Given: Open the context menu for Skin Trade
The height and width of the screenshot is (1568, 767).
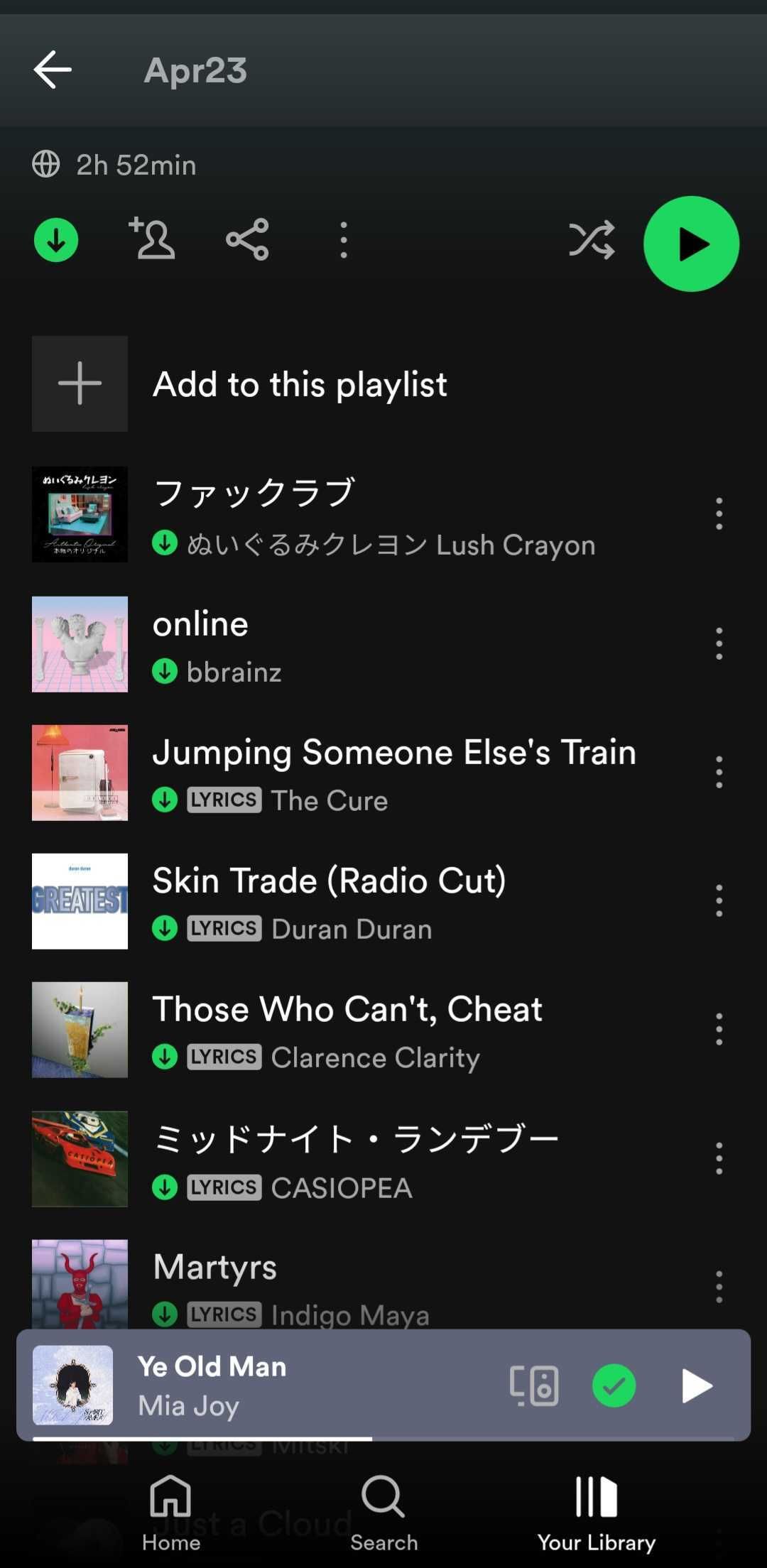Looking at the screenshot, I should click(x=719, y=902).
